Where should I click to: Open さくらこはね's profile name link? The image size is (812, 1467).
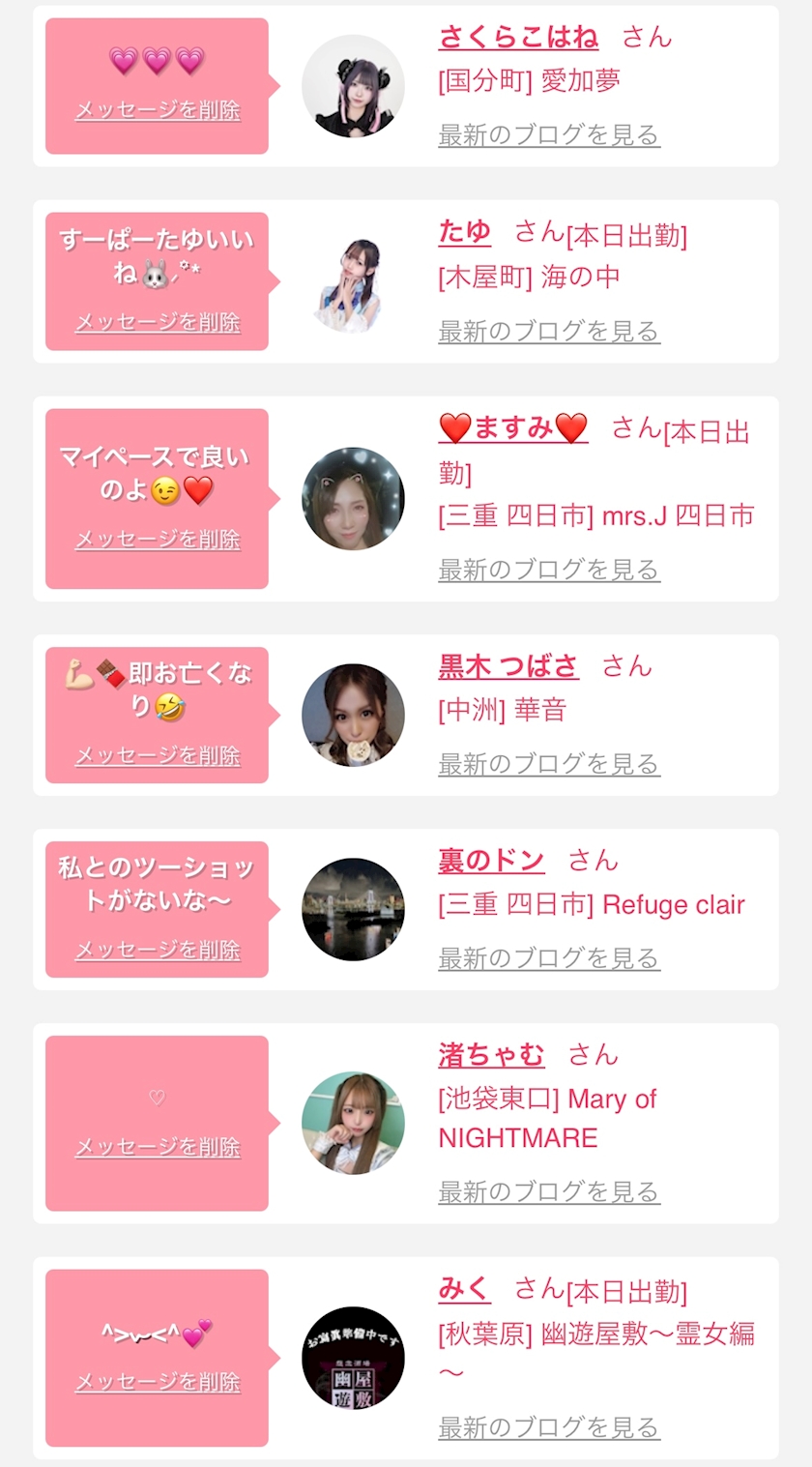point(518,38)
